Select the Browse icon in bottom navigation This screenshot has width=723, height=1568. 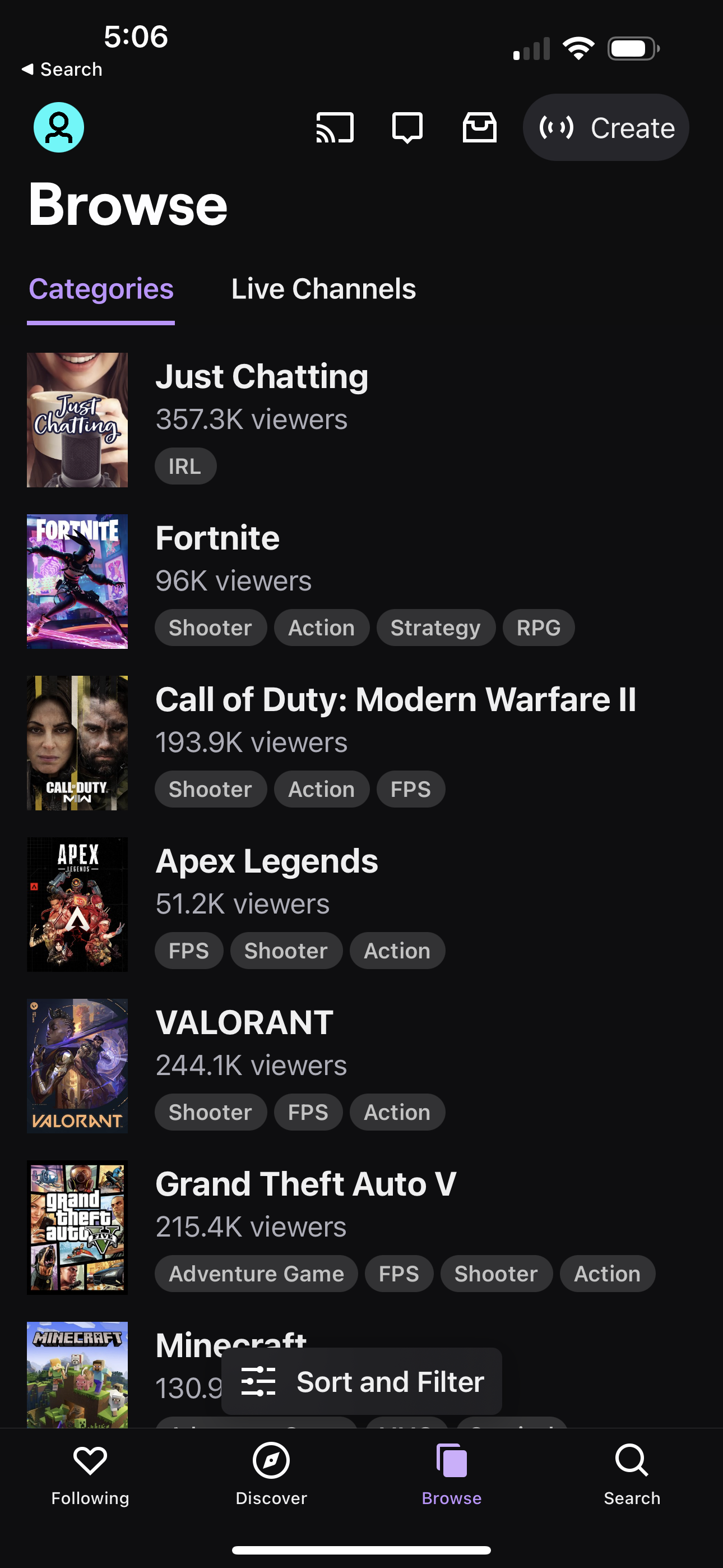tap(451, 1473)
